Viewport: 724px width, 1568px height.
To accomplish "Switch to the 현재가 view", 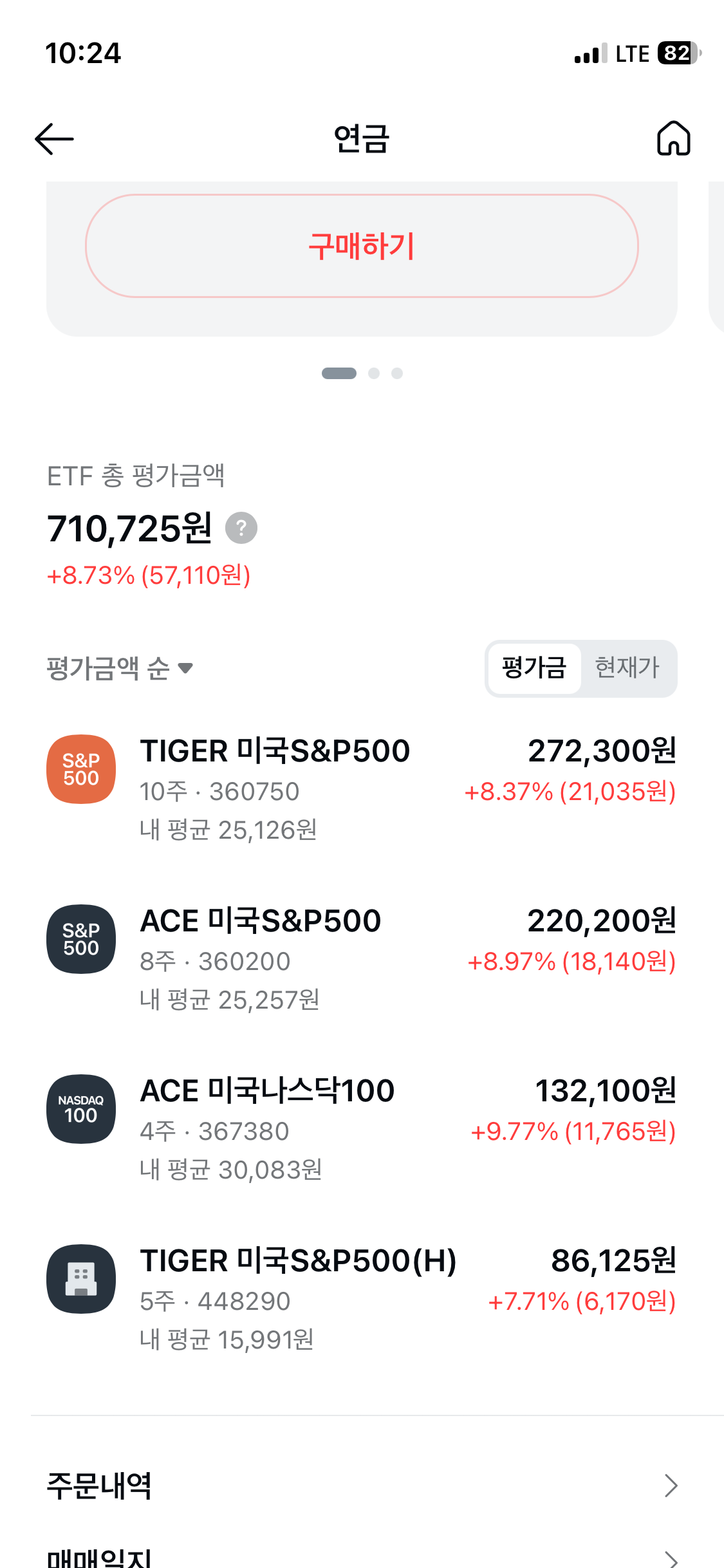I will point(627,668).
